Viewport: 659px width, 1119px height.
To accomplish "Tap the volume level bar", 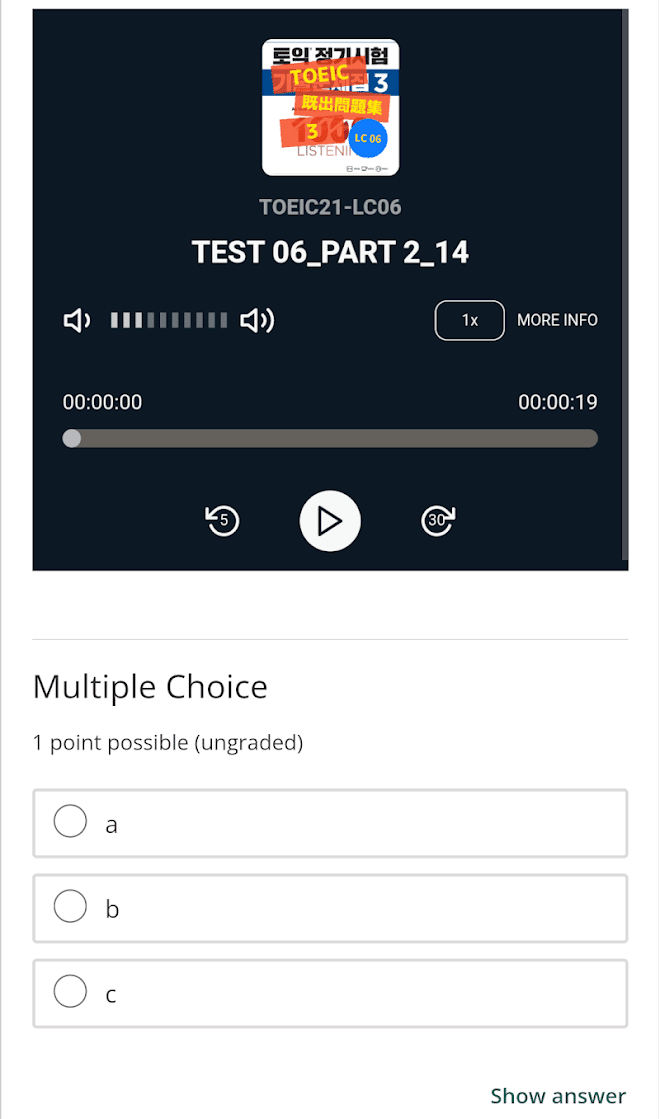I will point(169,320).
